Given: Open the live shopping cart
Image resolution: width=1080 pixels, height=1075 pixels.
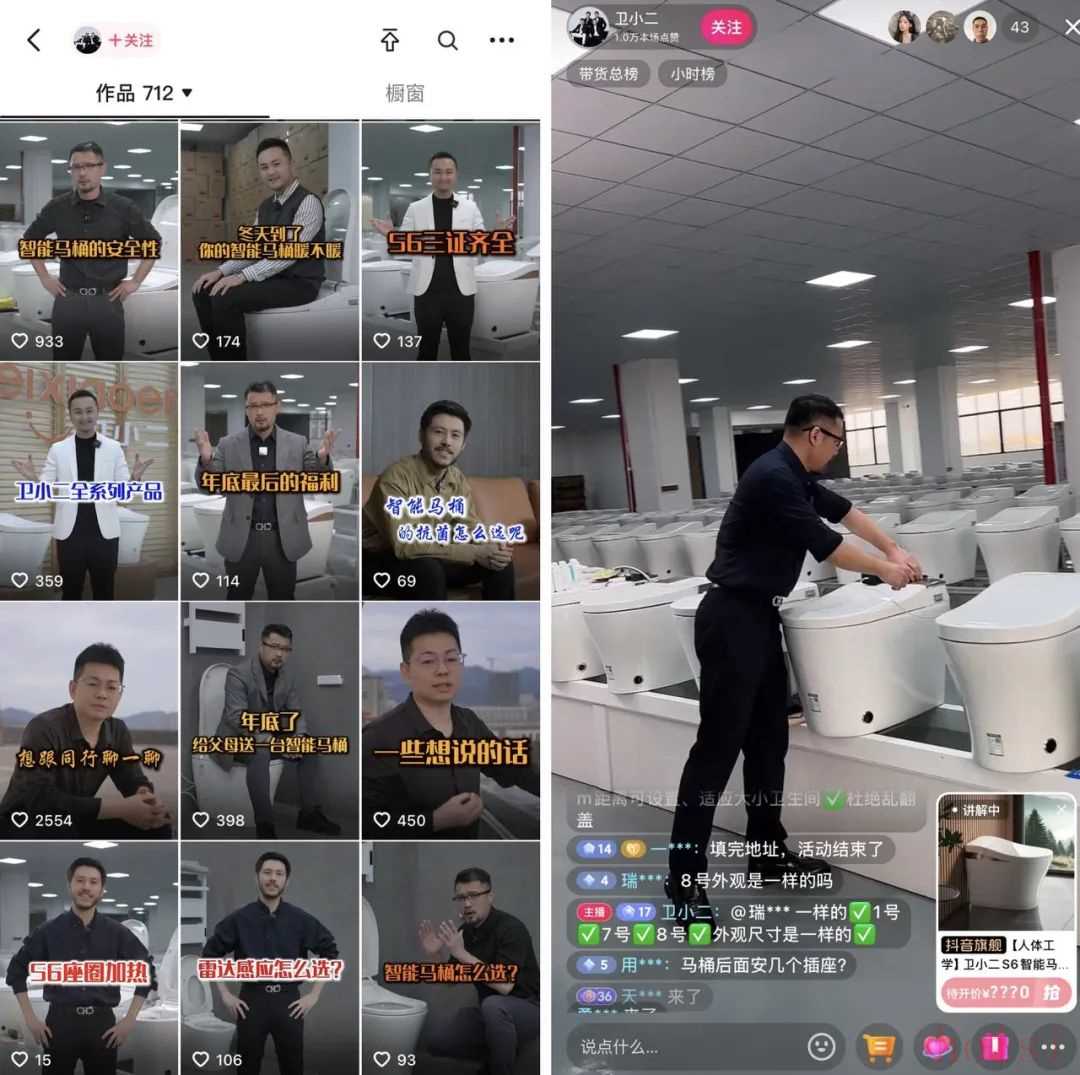Looking at the screenshot, I should point(879,1047).
